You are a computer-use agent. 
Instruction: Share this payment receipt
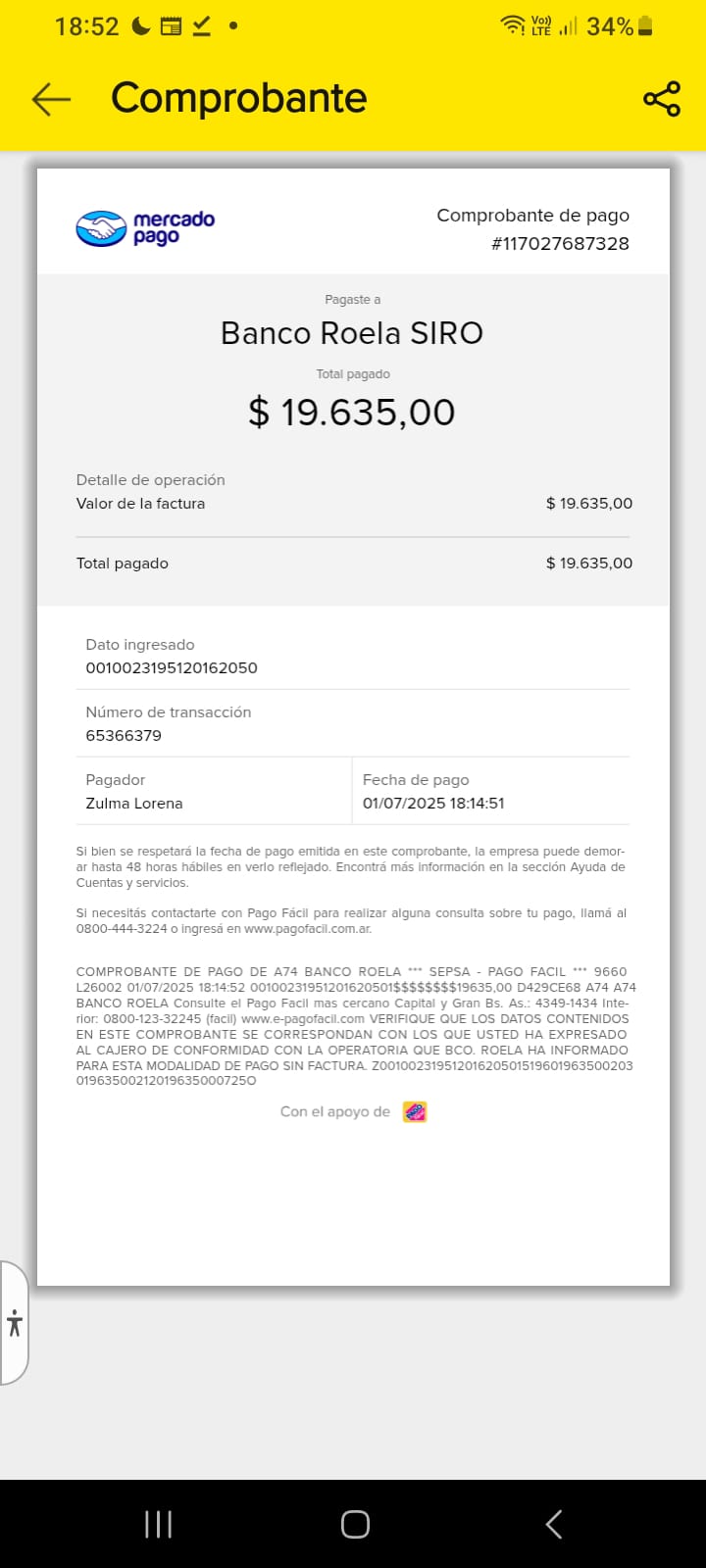pyautogui.click(x=662, y=99)
